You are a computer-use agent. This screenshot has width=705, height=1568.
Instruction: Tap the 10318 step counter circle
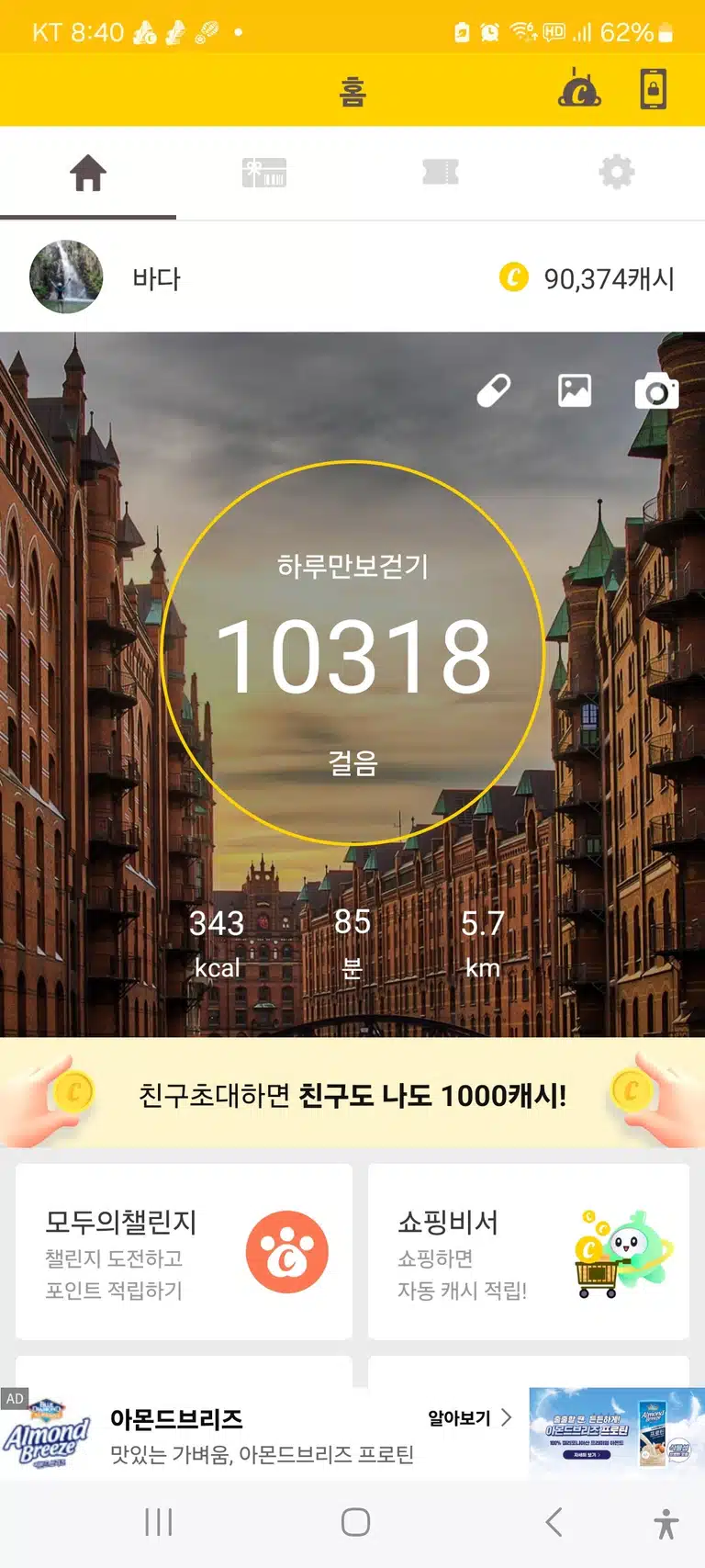[353, 653]
